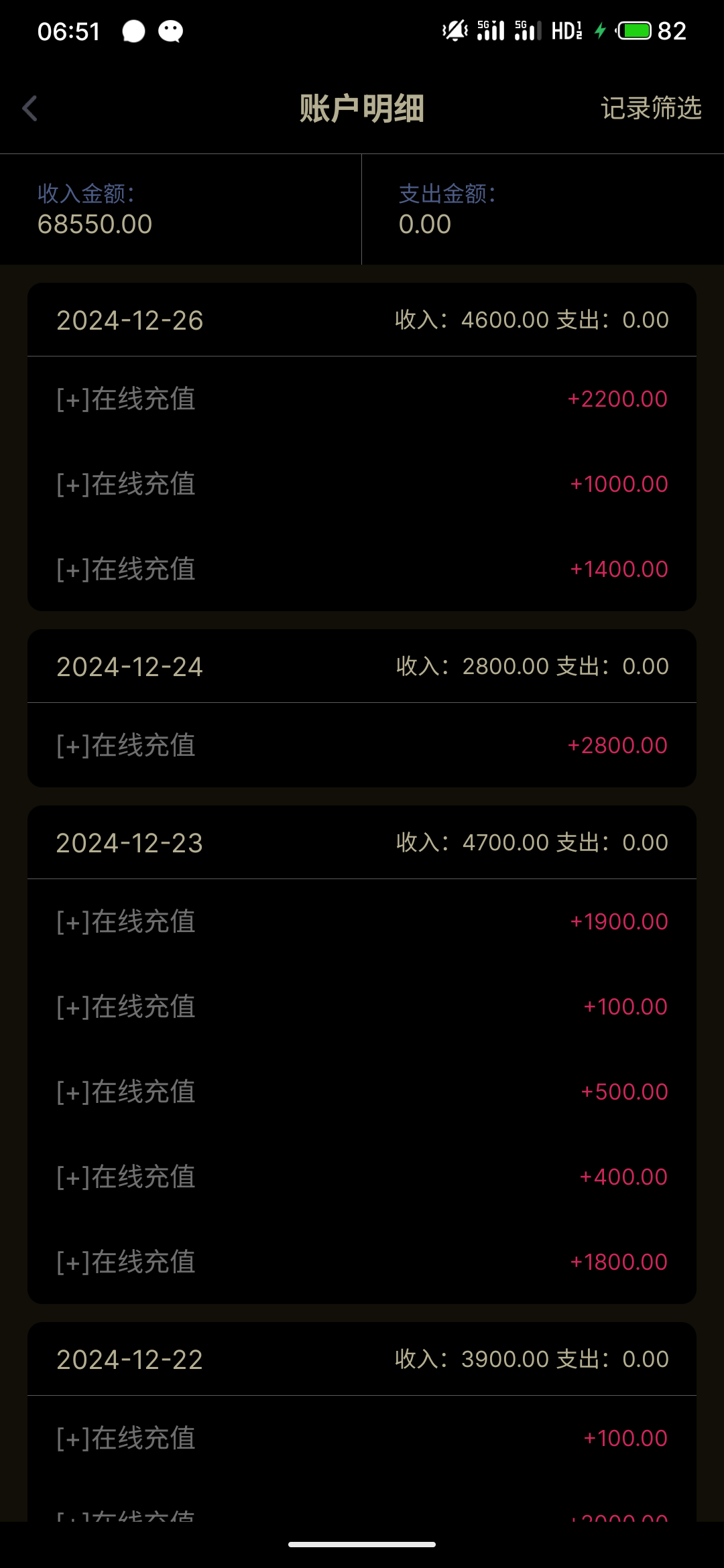This screenshot has height=1568, width=724.
Task: Tap the back arrow to leave 账户明细
Action: click(29, 108)
